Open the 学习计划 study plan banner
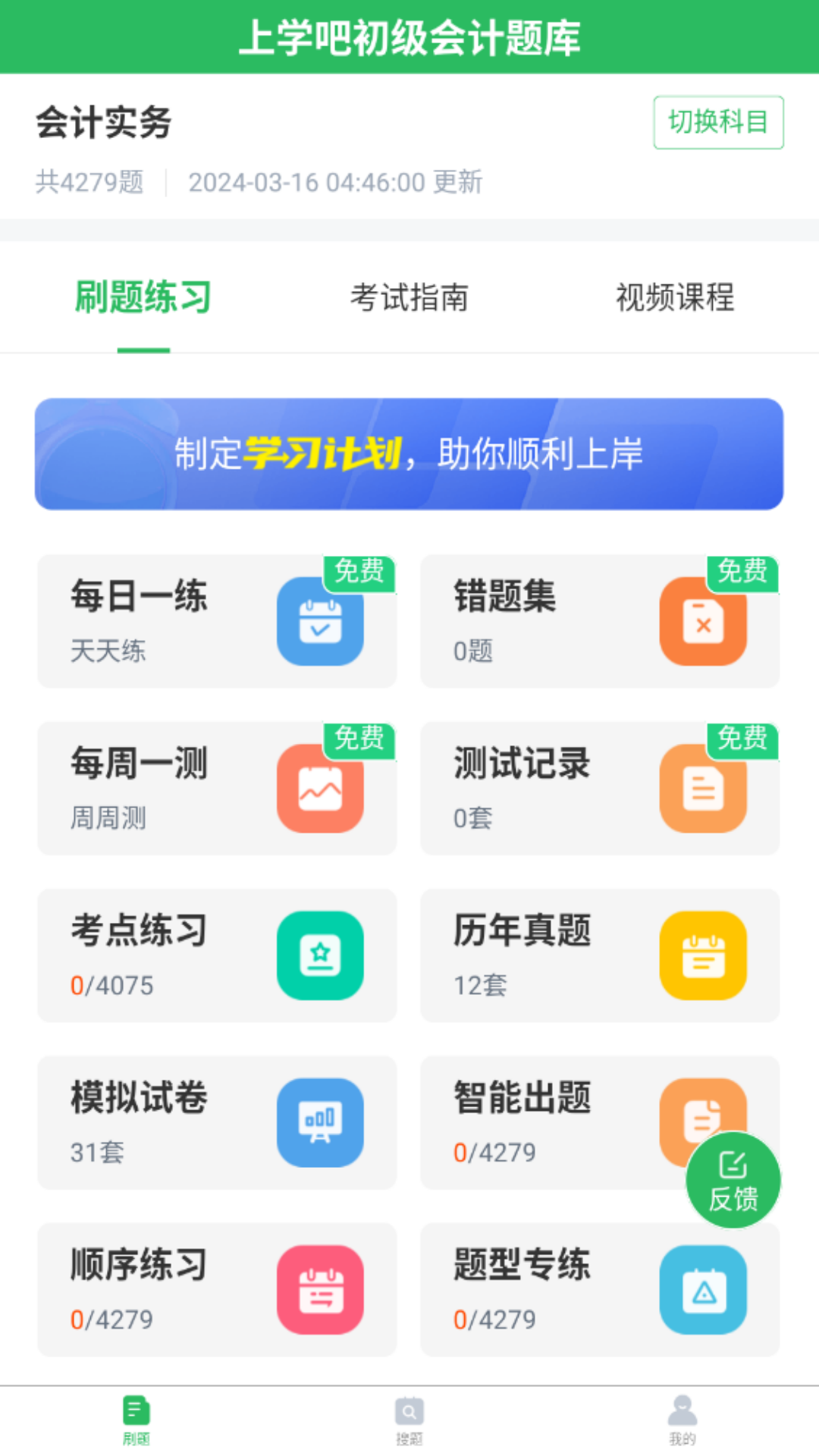 click(409, 453)
